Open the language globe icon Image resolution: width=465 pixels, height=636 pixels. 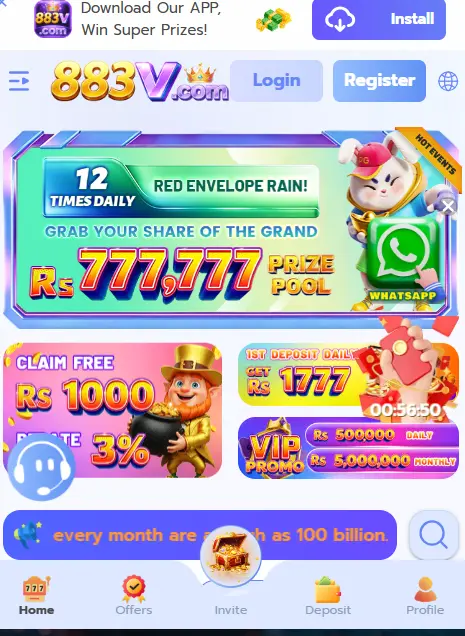(x=448, y=81)
